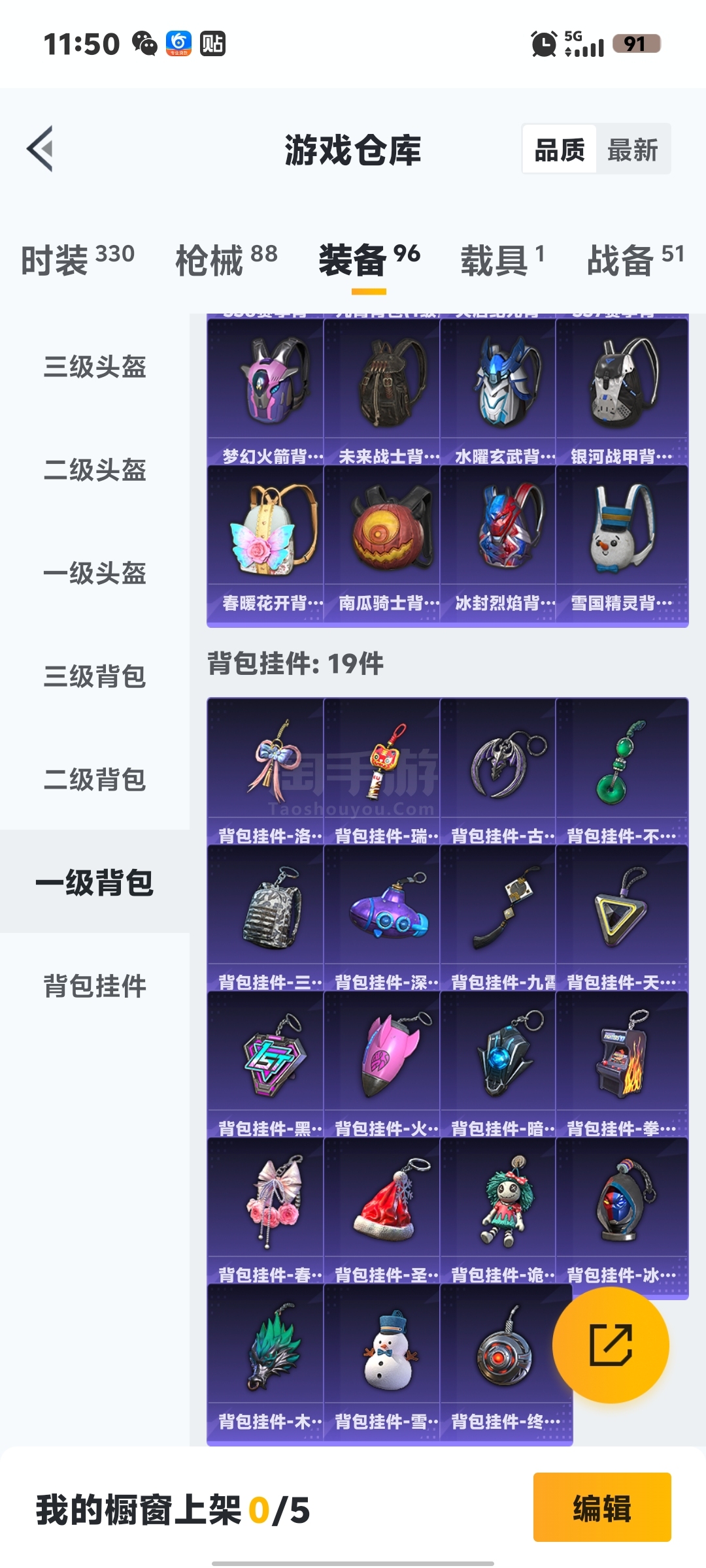
Task: Go back using the top-left arrow
Action: 40,149
